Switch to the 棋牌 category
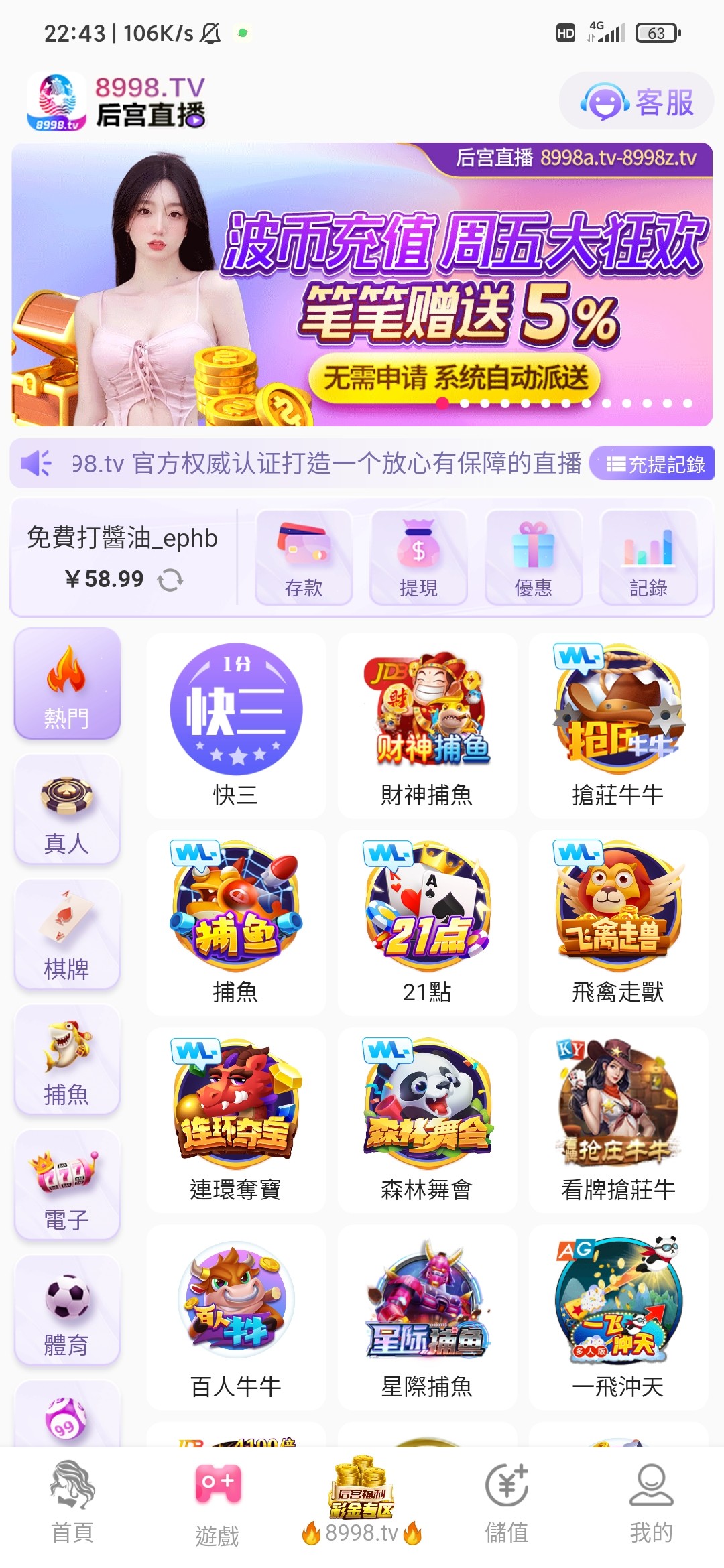Image resolution: width=724 pixels, height=1568 pixels. pos(67,935)
